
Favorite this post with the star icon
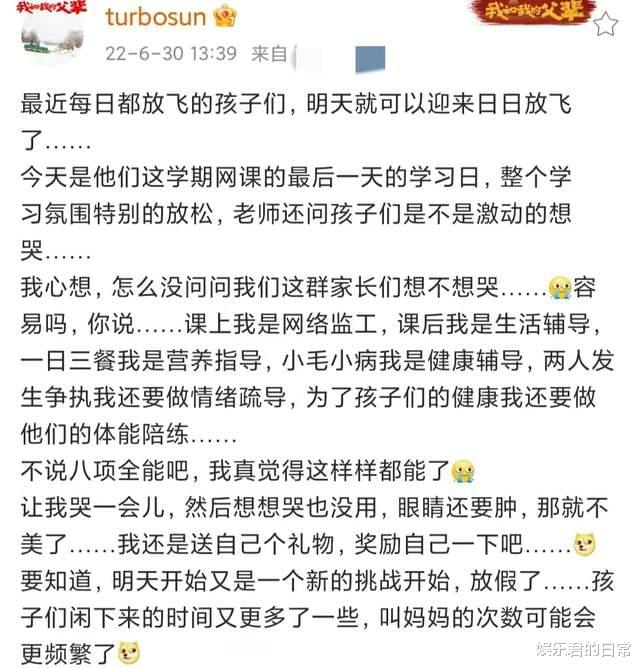tap(605, 24)
